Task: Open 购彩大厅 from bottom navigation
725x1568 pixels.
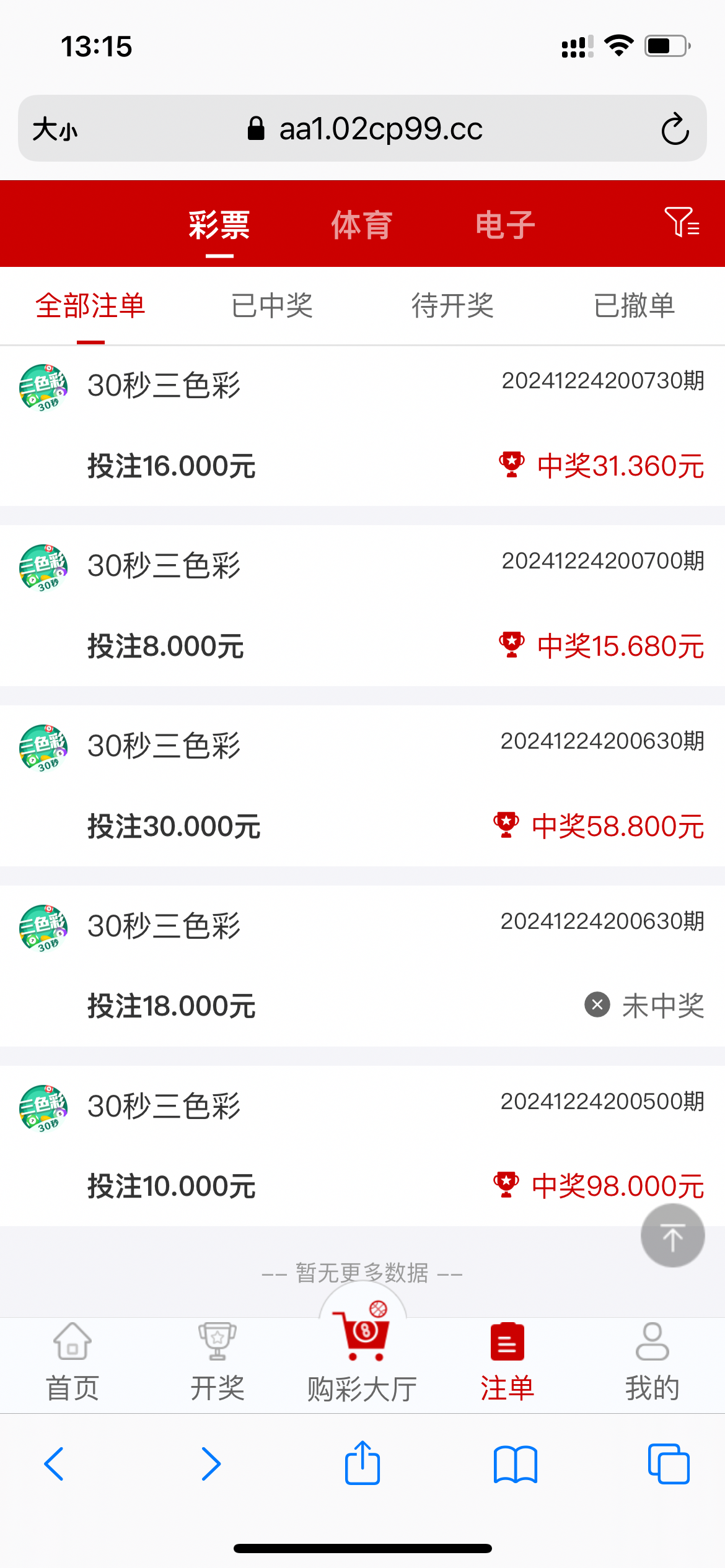Action: (x=362, y=1356)
